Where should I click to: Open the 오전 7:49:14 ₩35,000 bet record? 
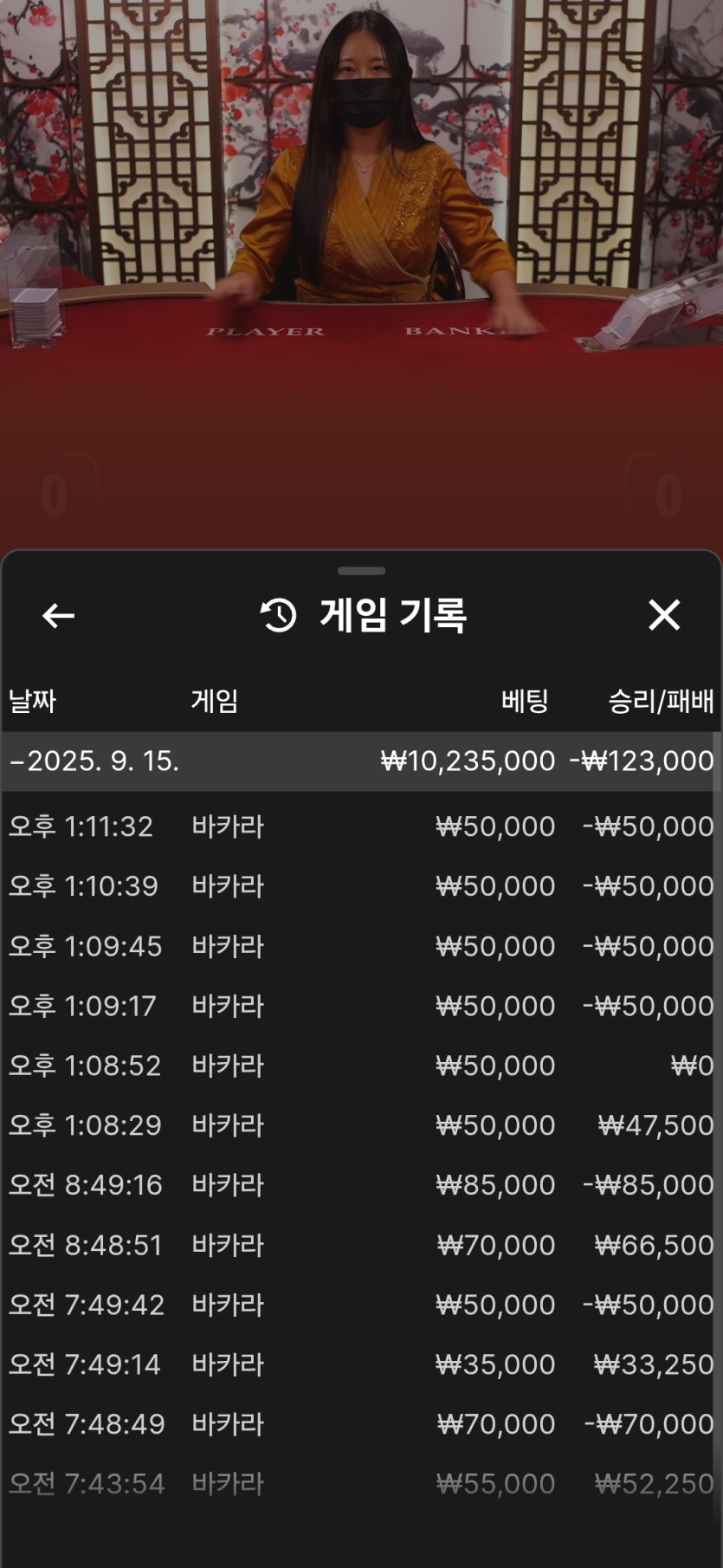coord(361,1365)
